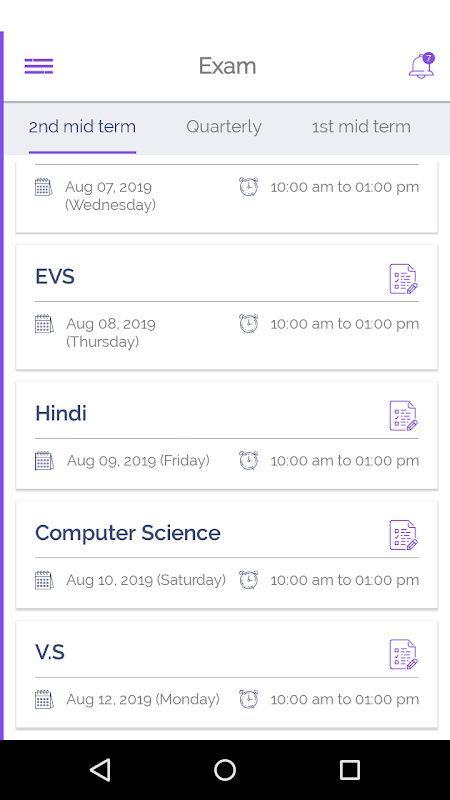Switch to the 1st mid term tab
Screen dimensions: 450x800
tap(361, 127)
